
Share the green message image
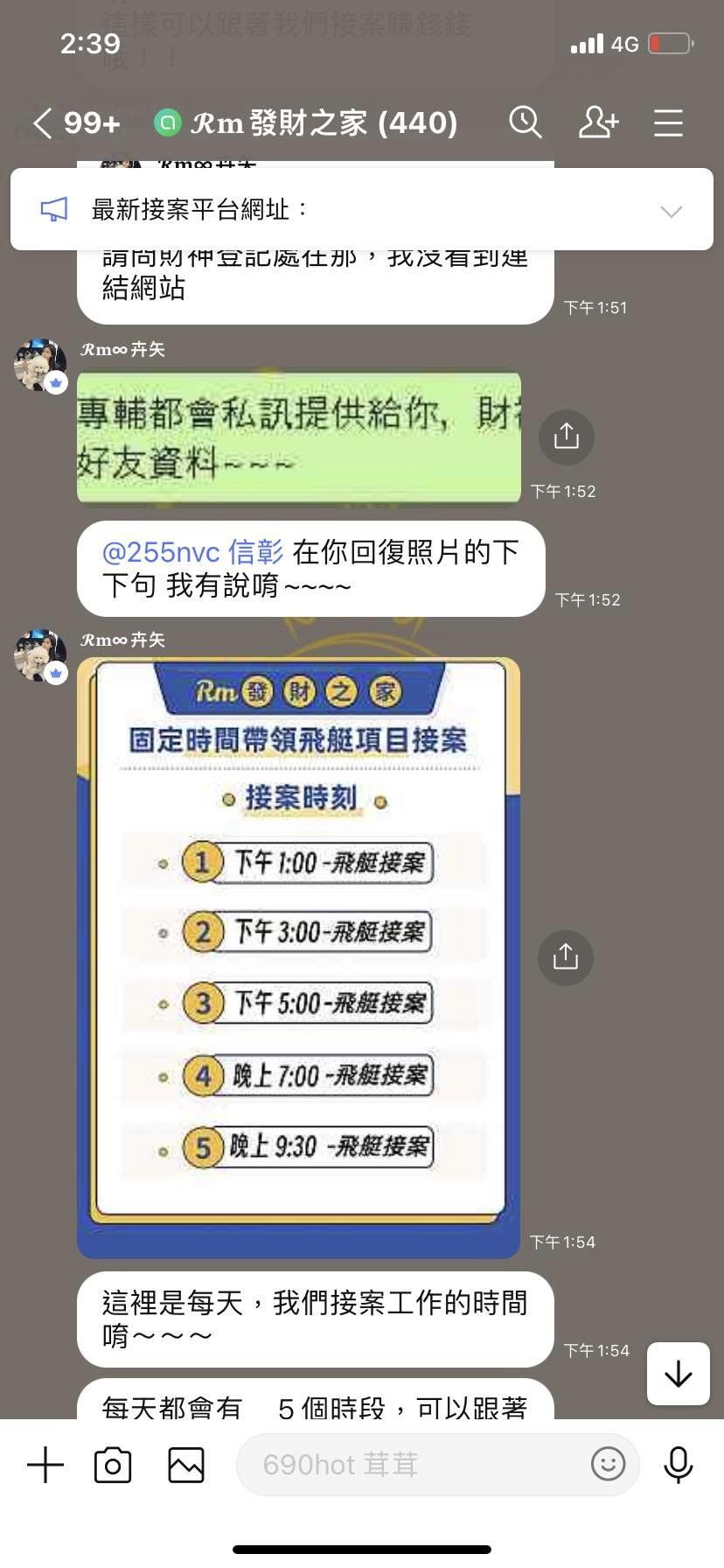click(x=566, y=436)
